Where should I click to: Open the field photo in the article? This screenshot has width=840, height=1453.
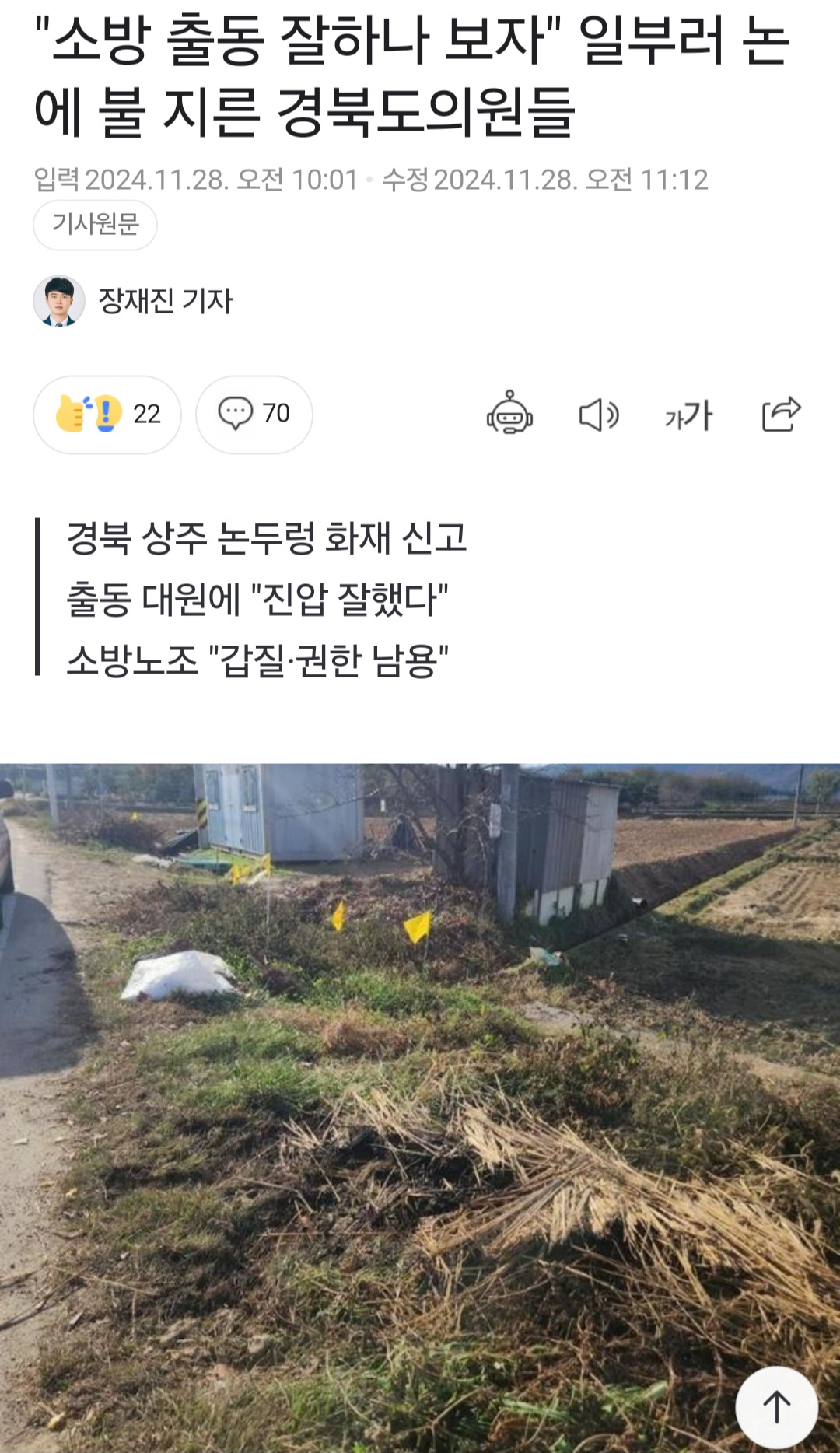point(420,1089)
